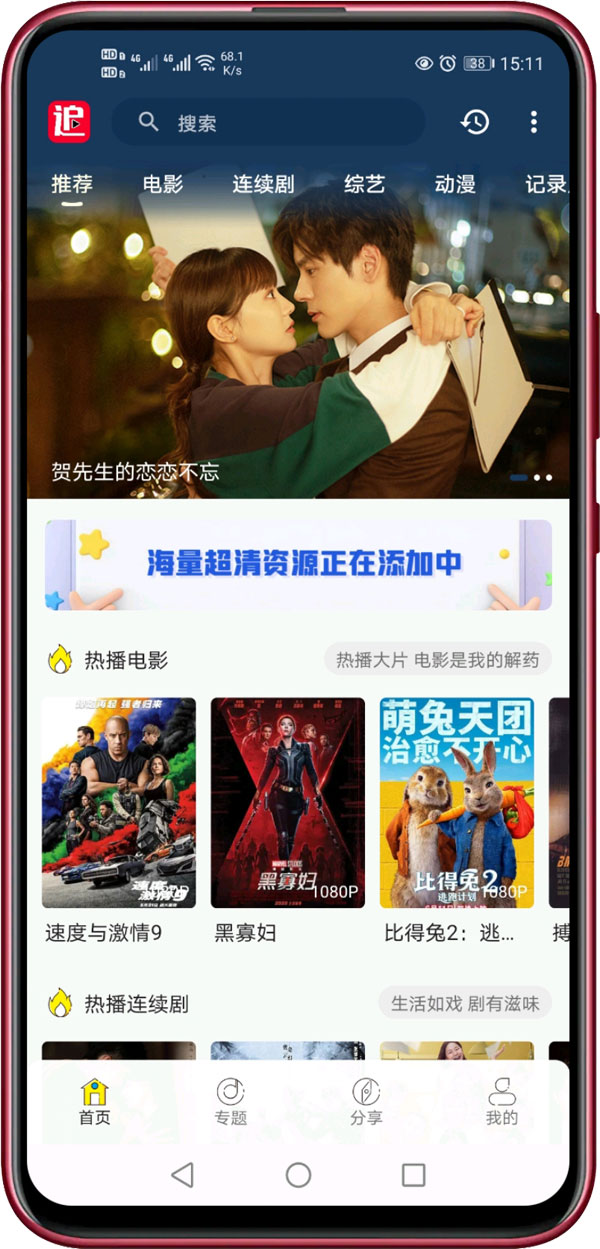Tap the 海量超清资源正在添加中 banner
The width and height of the screenshot is (600, 1249).
(298, 564)
